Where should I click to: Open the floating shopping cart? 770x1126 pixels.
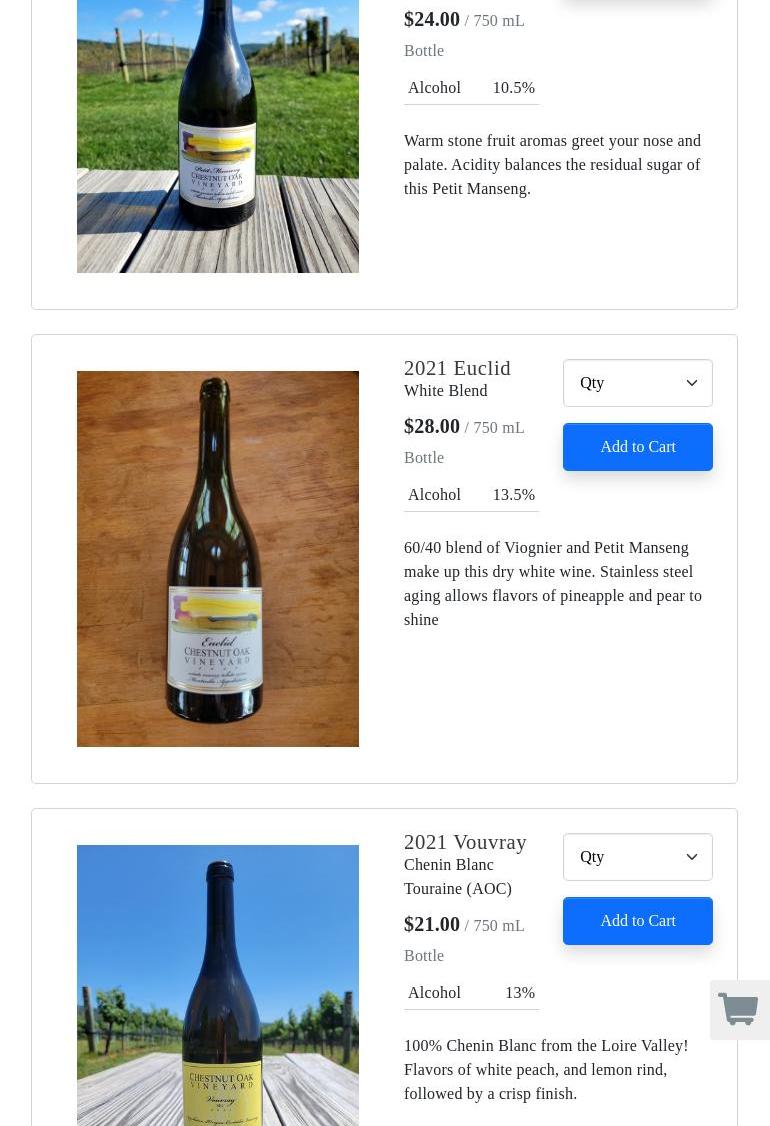coord(740,1010)
